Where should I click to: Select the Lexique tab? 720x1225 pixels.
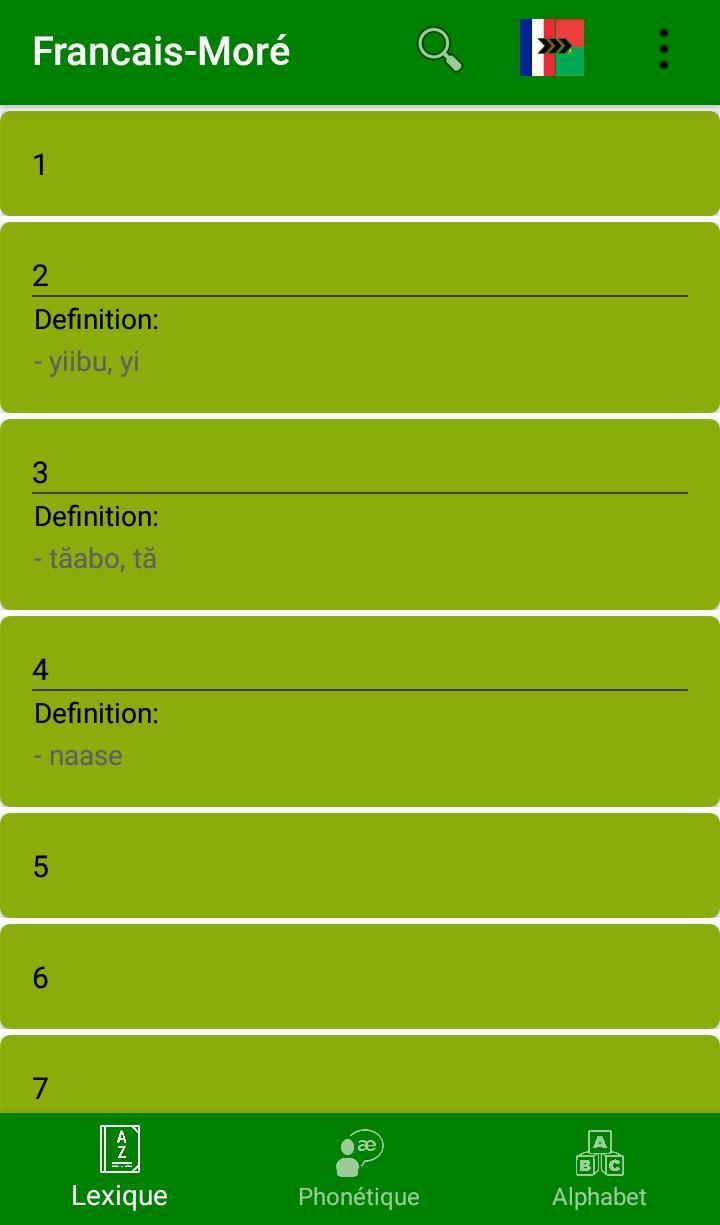coord(120,1169)
